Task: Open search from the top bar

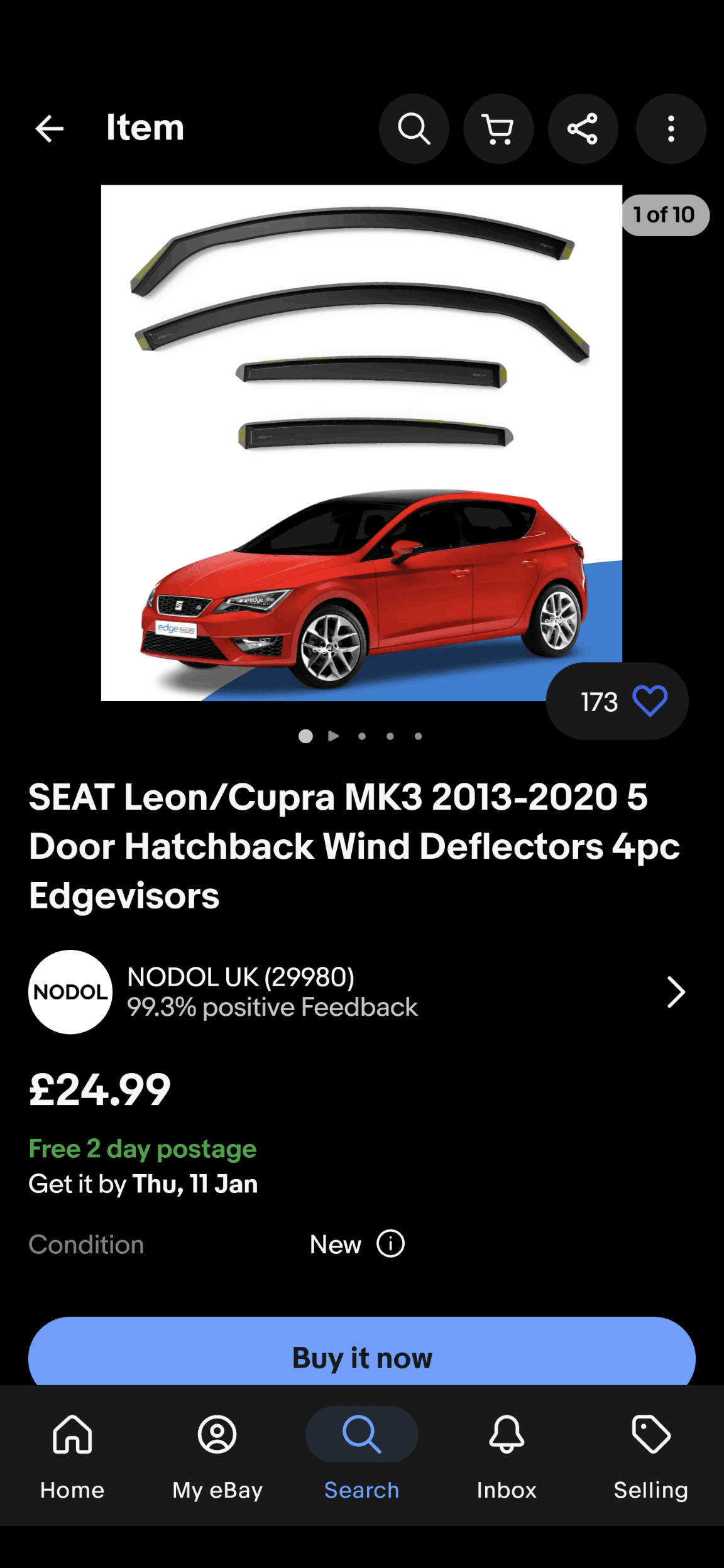Action: [x=414, y=129]
